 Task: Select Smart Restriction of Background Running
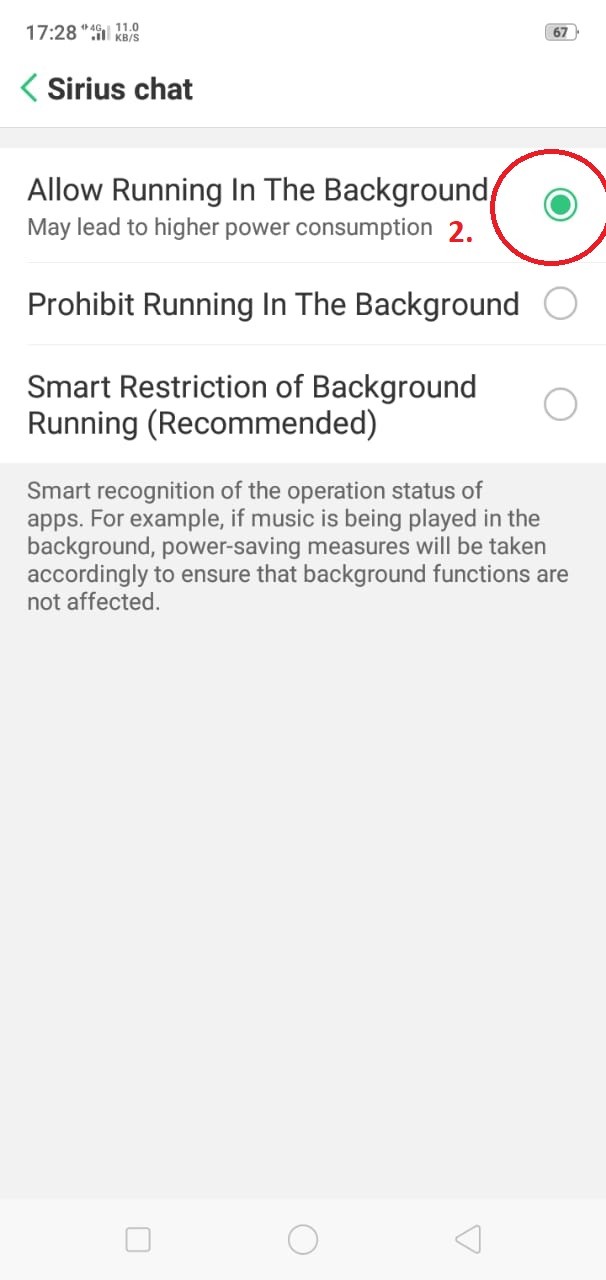(303, 404)
